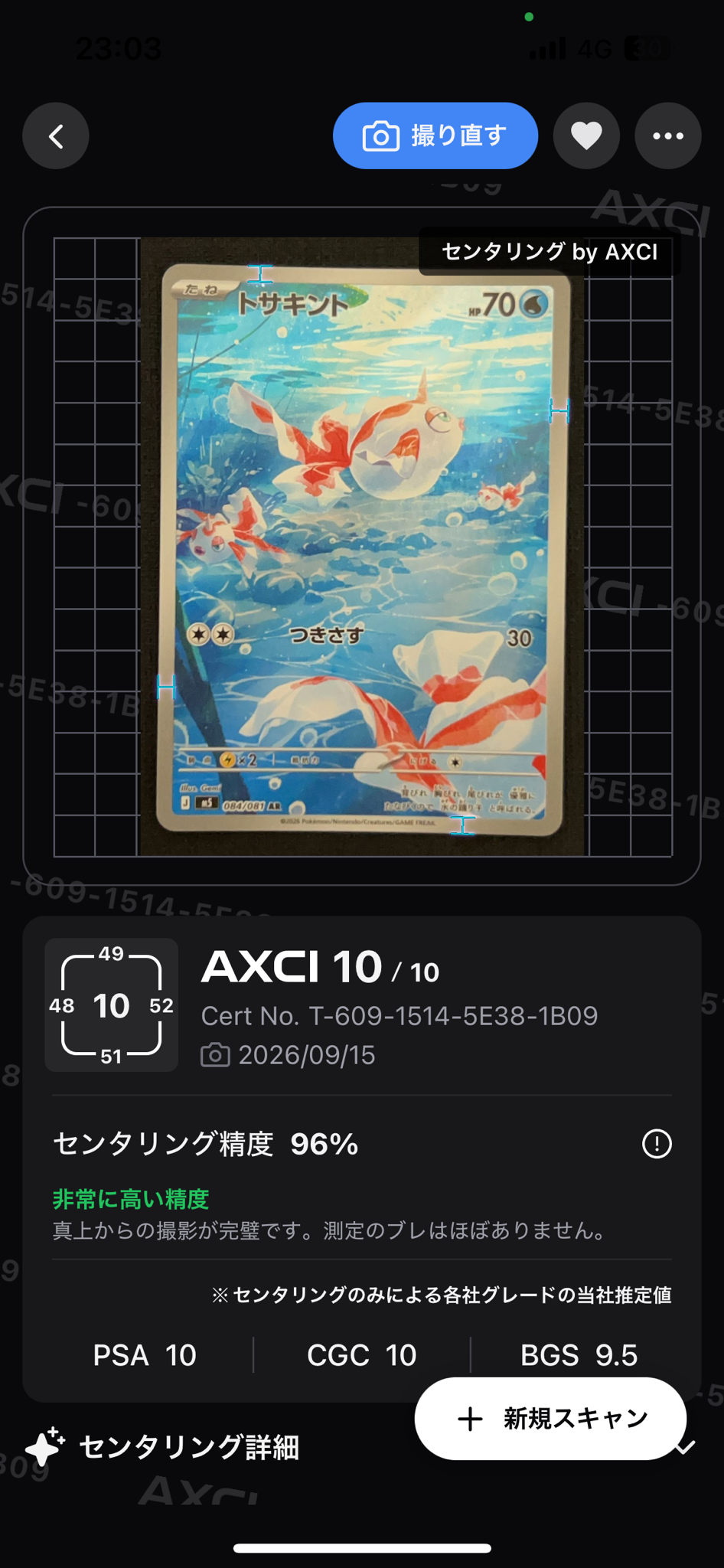Image resolution: width=724 pixels, height=1568 pixels.
Task: Show info about センタリング精度
Action: pos(657,1144)
